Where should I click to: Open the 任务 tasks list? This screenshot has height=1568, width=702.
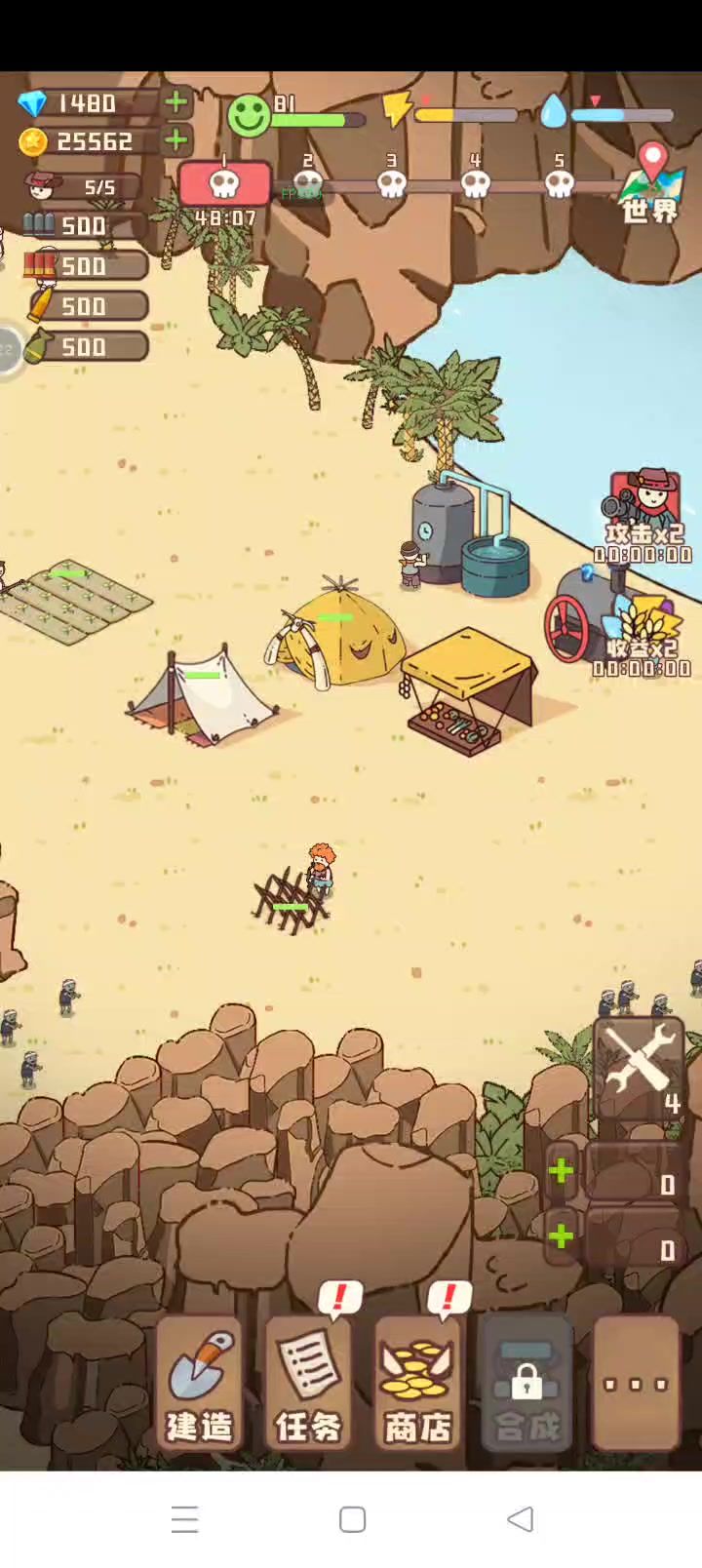[309, 1383]
